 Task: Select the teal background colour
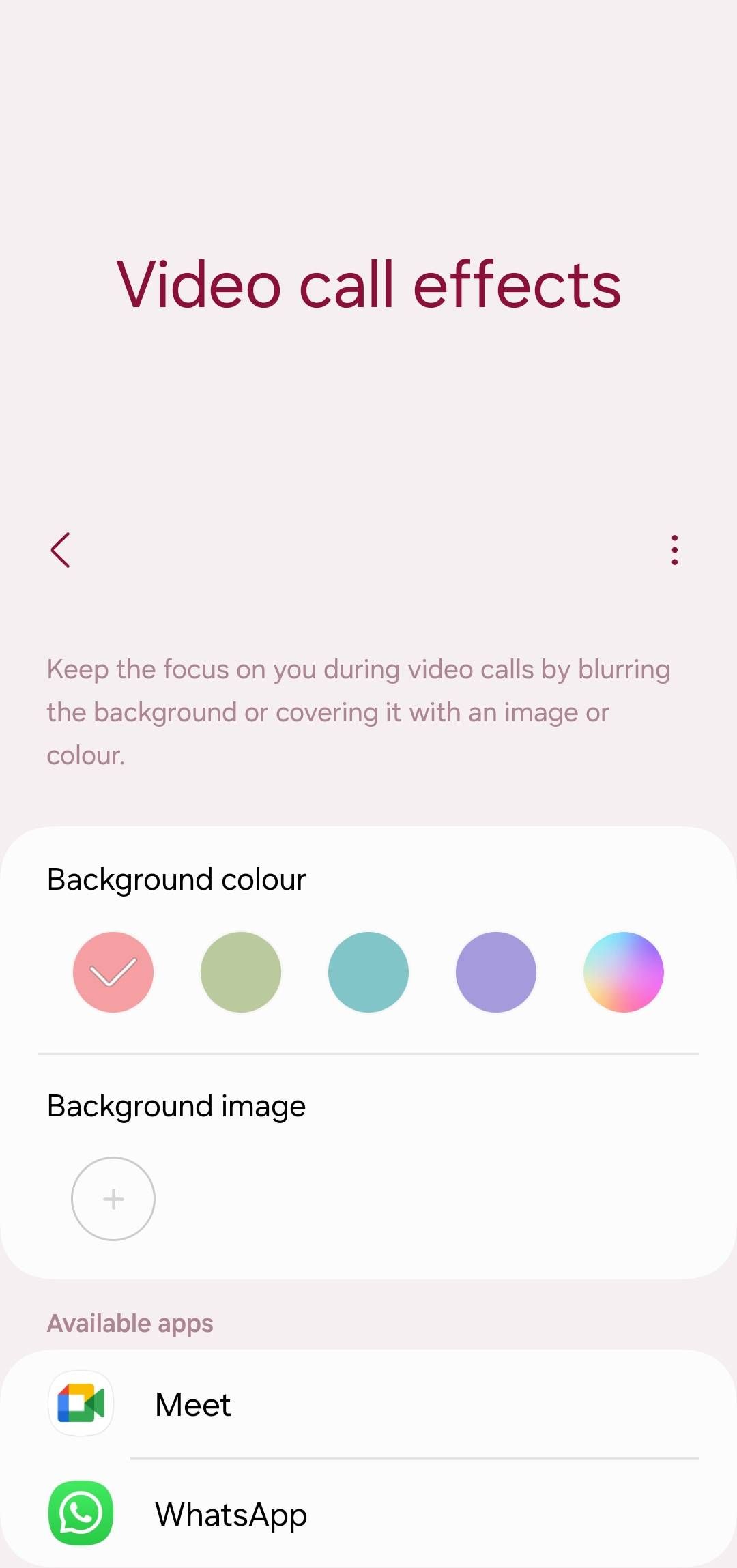[369, 972]
